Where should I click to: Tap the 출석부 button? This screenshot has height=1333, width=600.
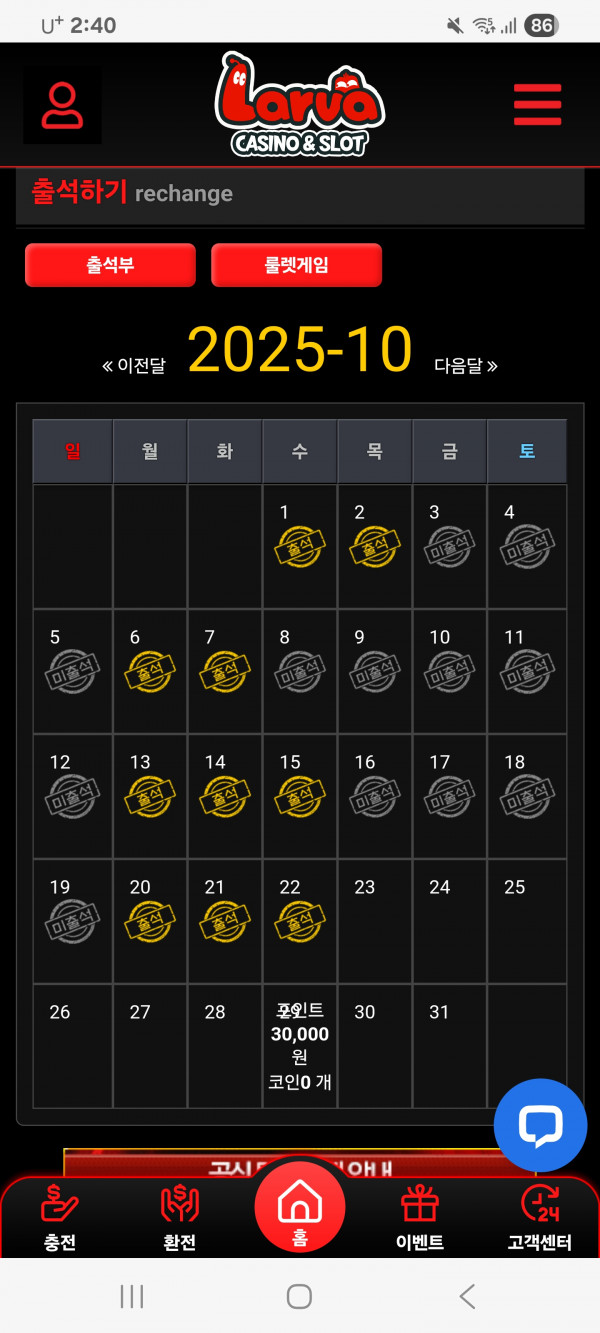tap(110, 265)
